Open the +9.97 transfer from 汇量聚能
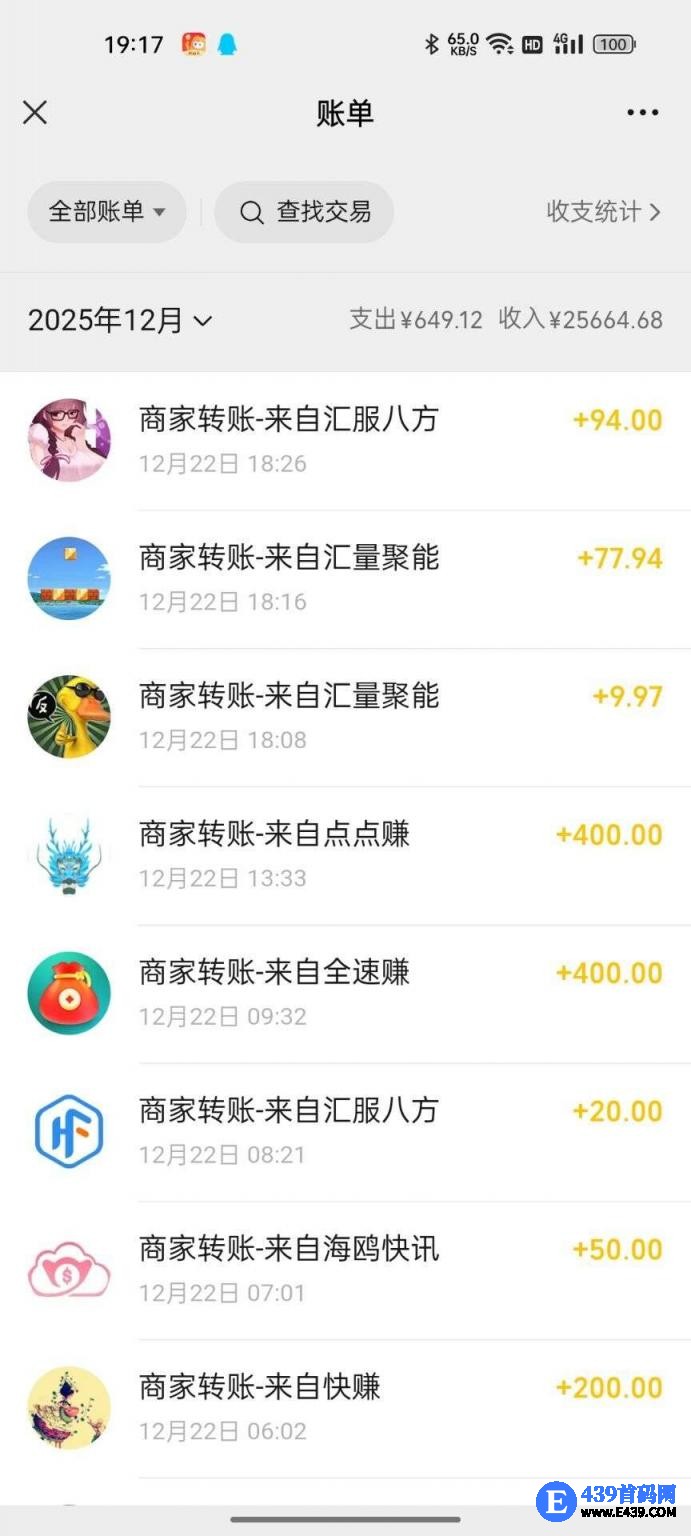691x1536 pixels. click(345, 716)
